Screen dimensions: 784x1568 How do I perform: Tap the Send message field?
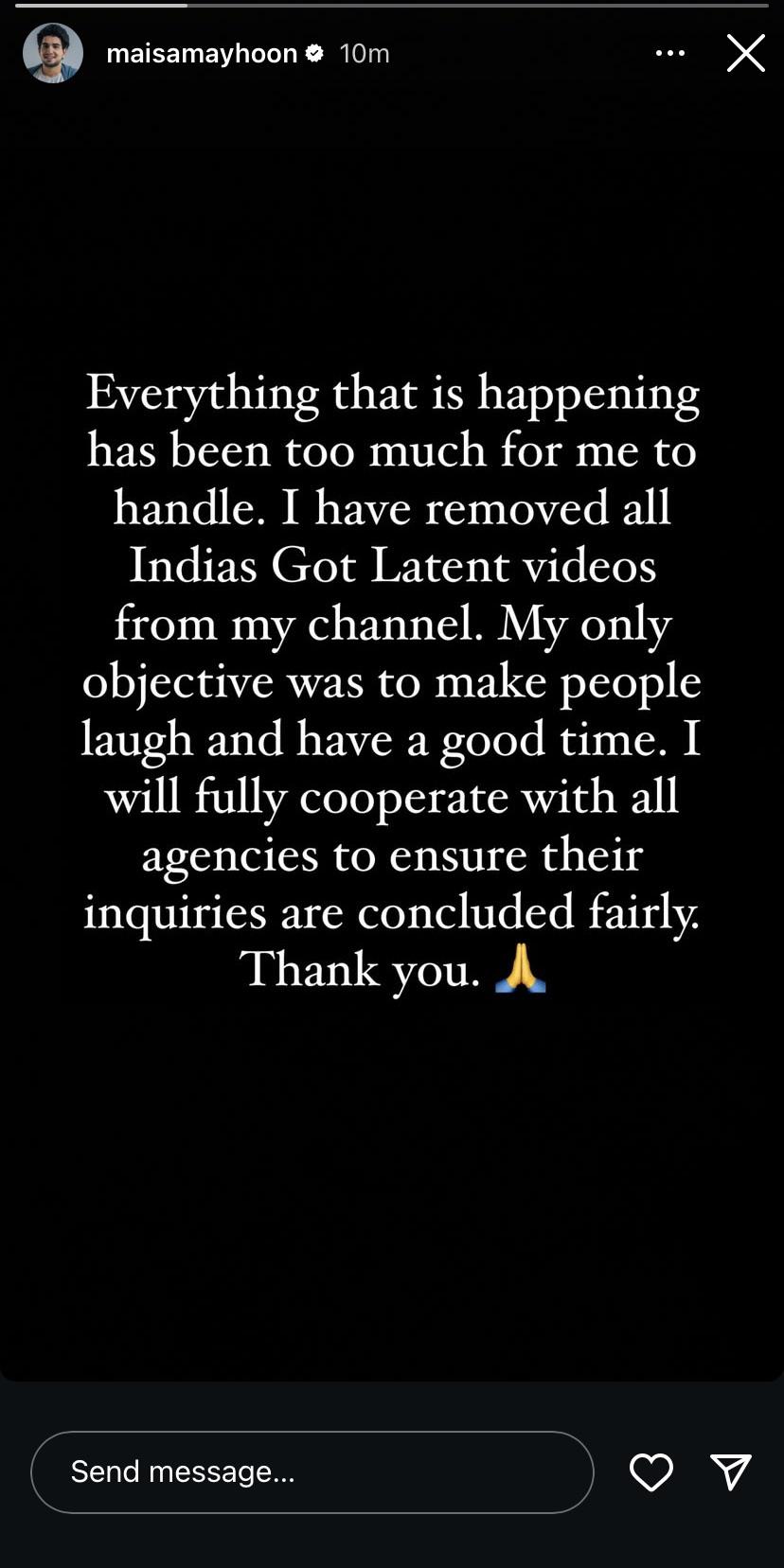(x=312, y=1471)
